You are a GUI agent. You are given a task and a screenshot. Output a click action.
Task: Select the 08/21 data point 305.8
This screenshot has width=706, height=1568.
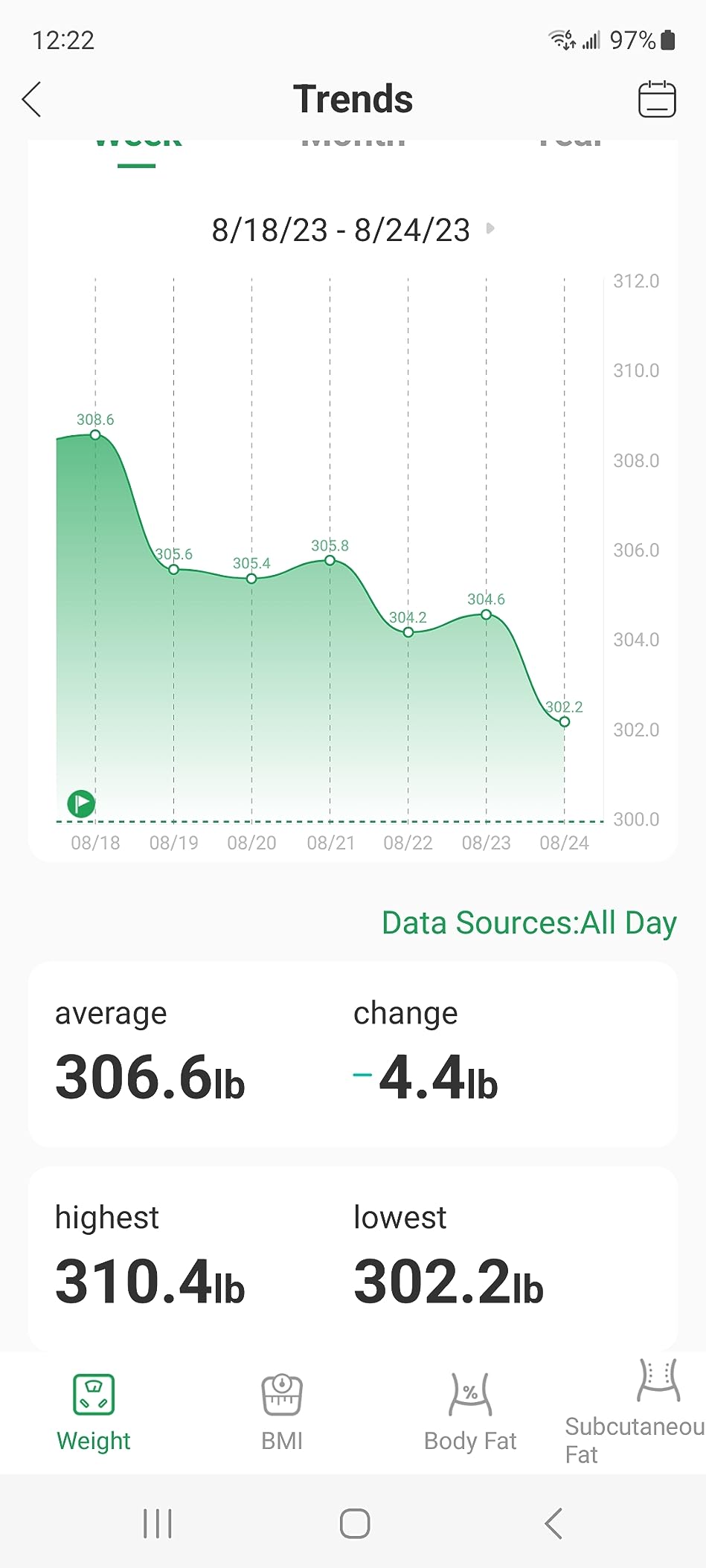(x=330, y=560)
